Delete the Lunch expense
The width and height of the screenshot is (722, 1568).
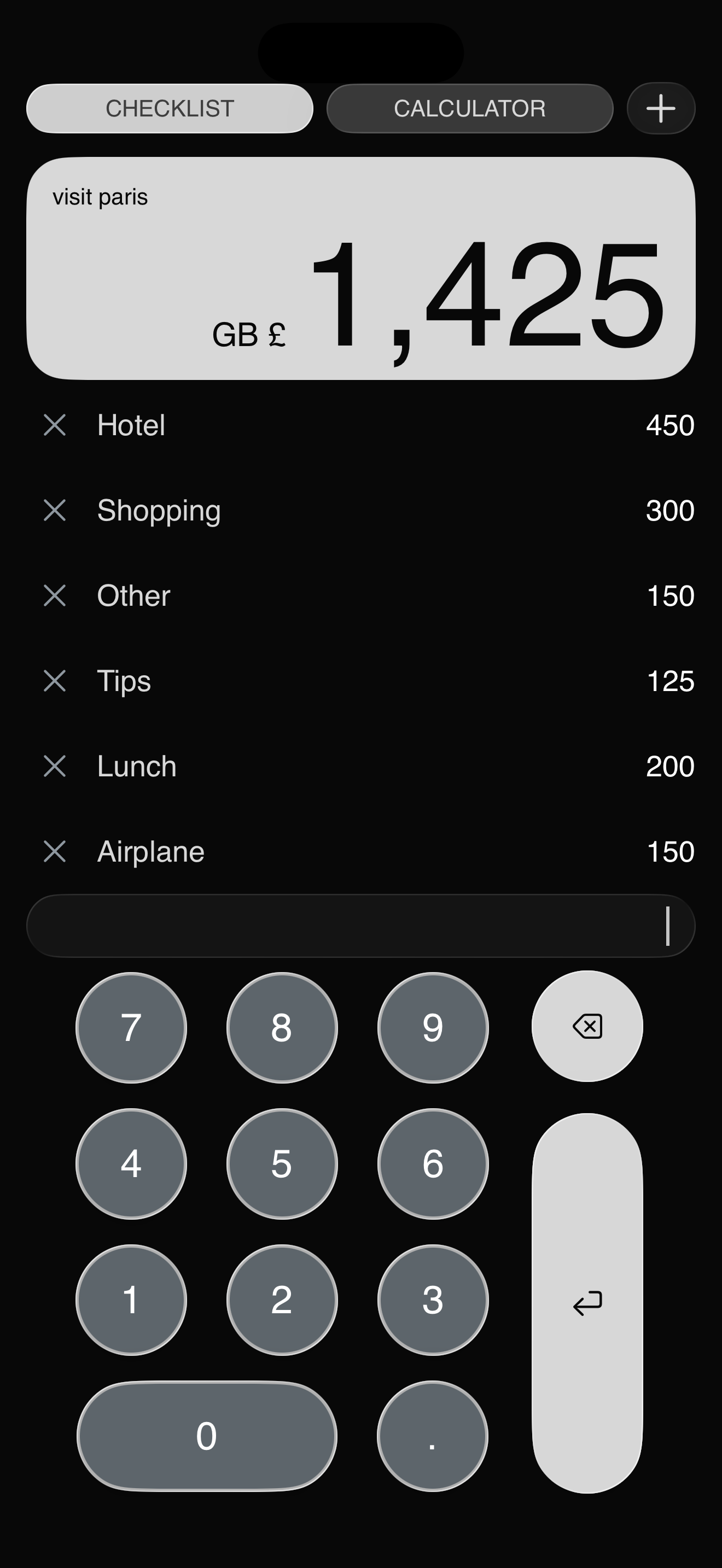click(54, 766)
